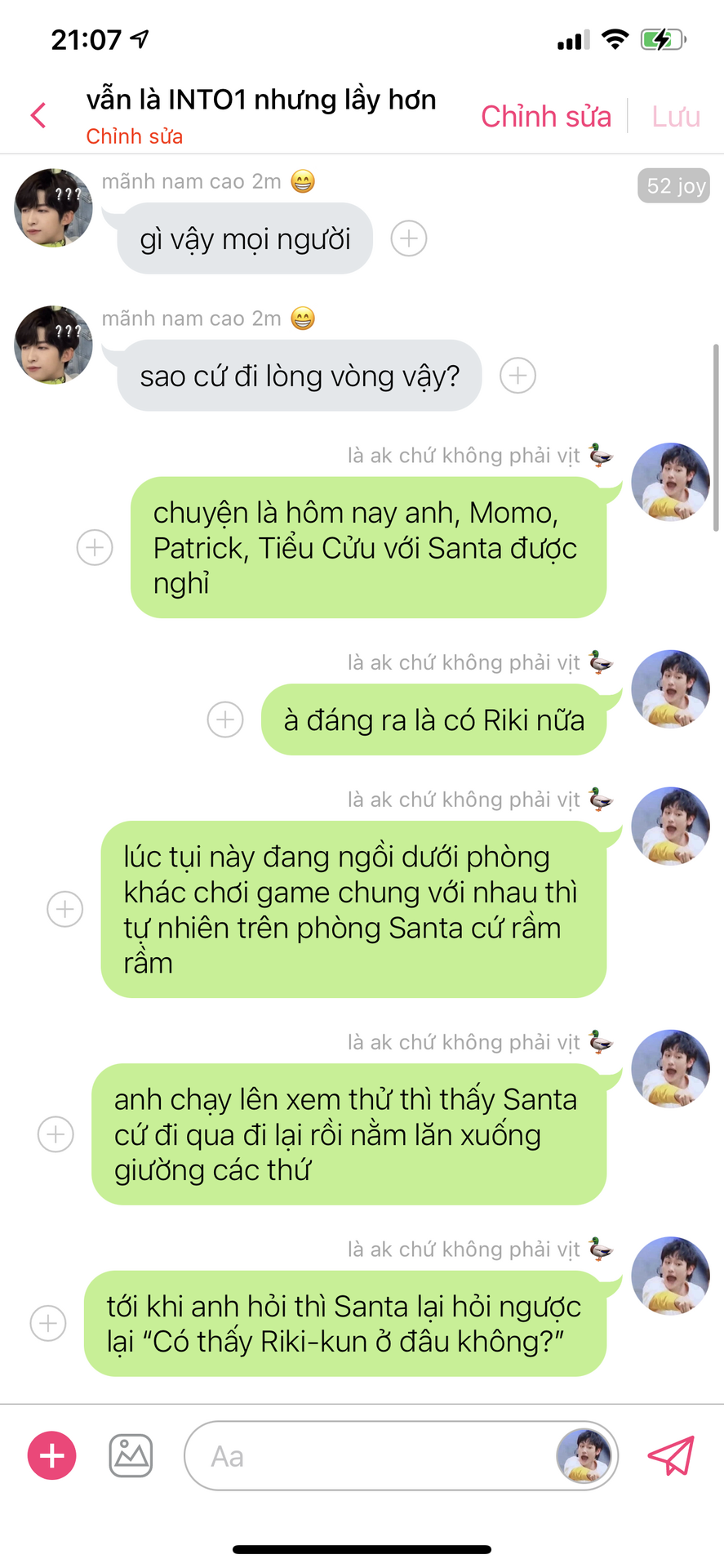This screenshot has height=1568, width=724.
Task: Focus the Aa message input field
Action: (367, 1456)
